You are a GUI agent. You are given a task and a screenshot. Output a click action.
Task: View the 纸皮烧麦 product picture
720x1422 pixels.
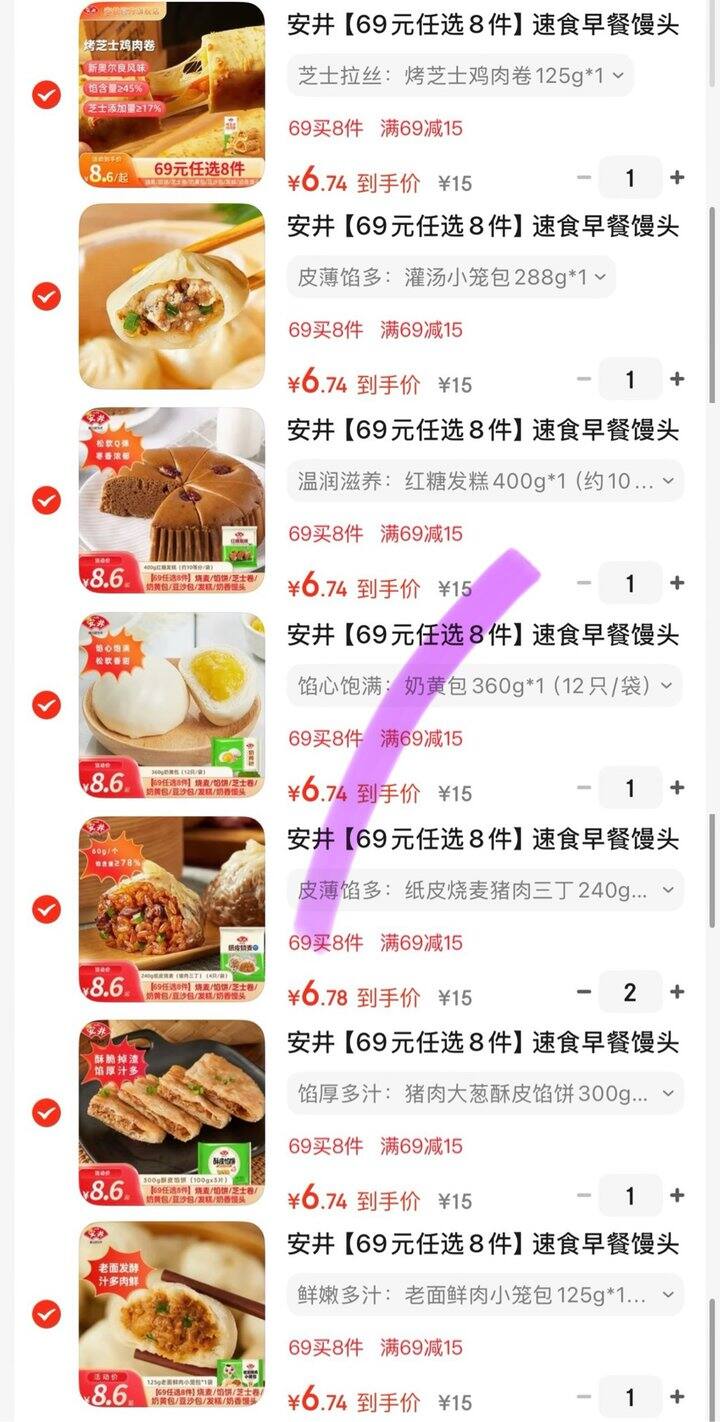[172, 909]
